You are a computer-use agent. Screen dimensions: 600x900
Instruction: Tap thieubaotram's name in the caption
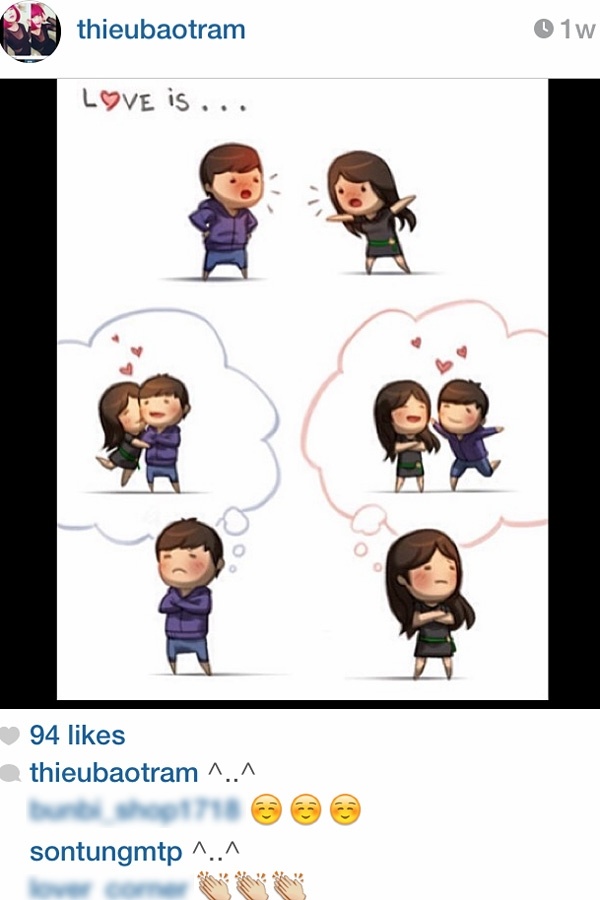tap(114, 773)
